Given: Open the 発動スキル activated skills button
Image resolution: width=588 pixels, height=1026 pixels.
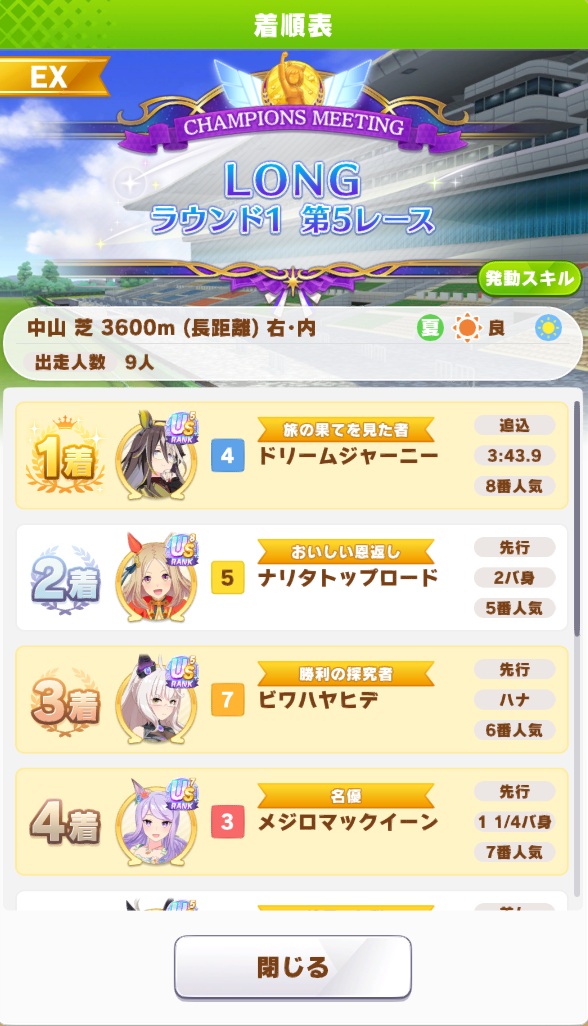Looking at the screenshot, I should 530,279.
